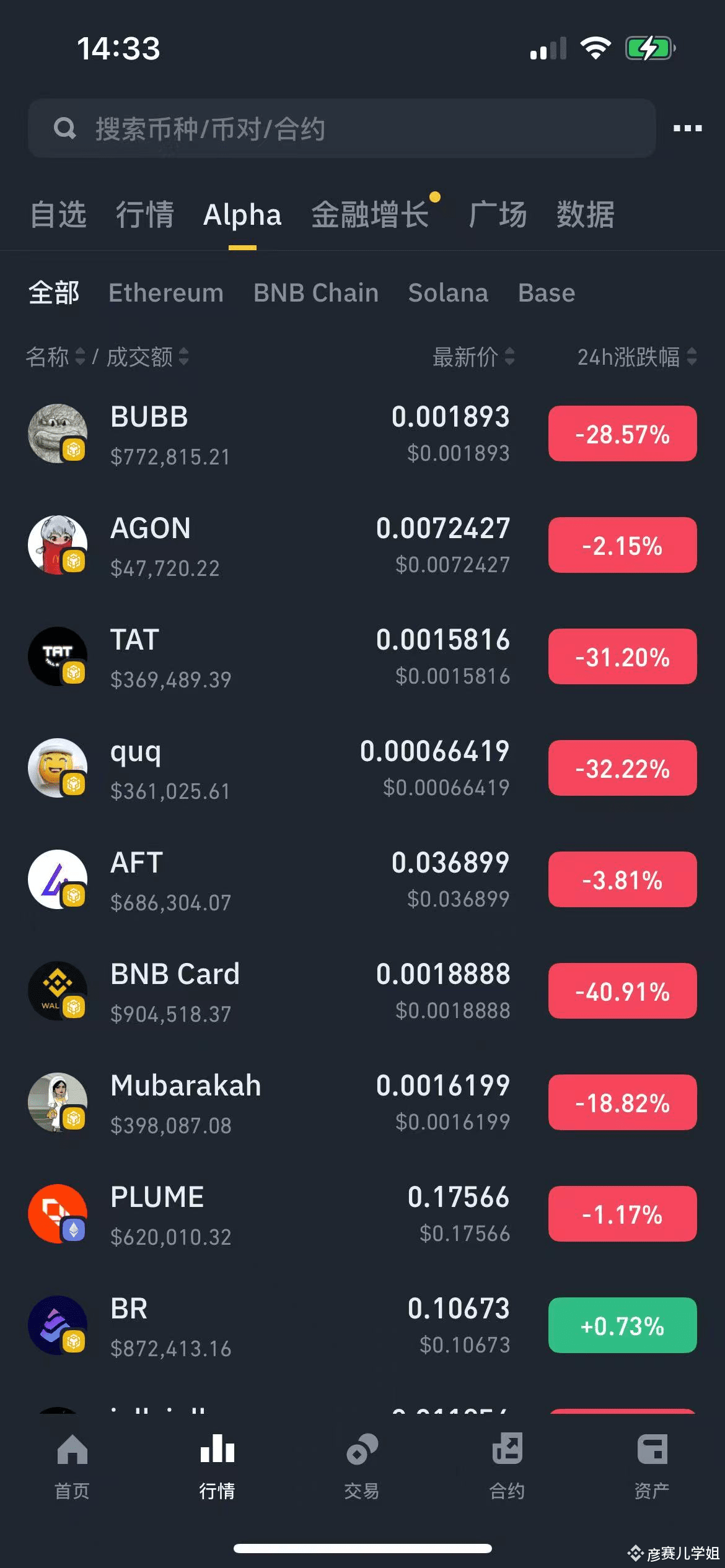This screenshot has width=725, height=1568.
Task: Open the three-dot more menu
Action: (688, 128)
